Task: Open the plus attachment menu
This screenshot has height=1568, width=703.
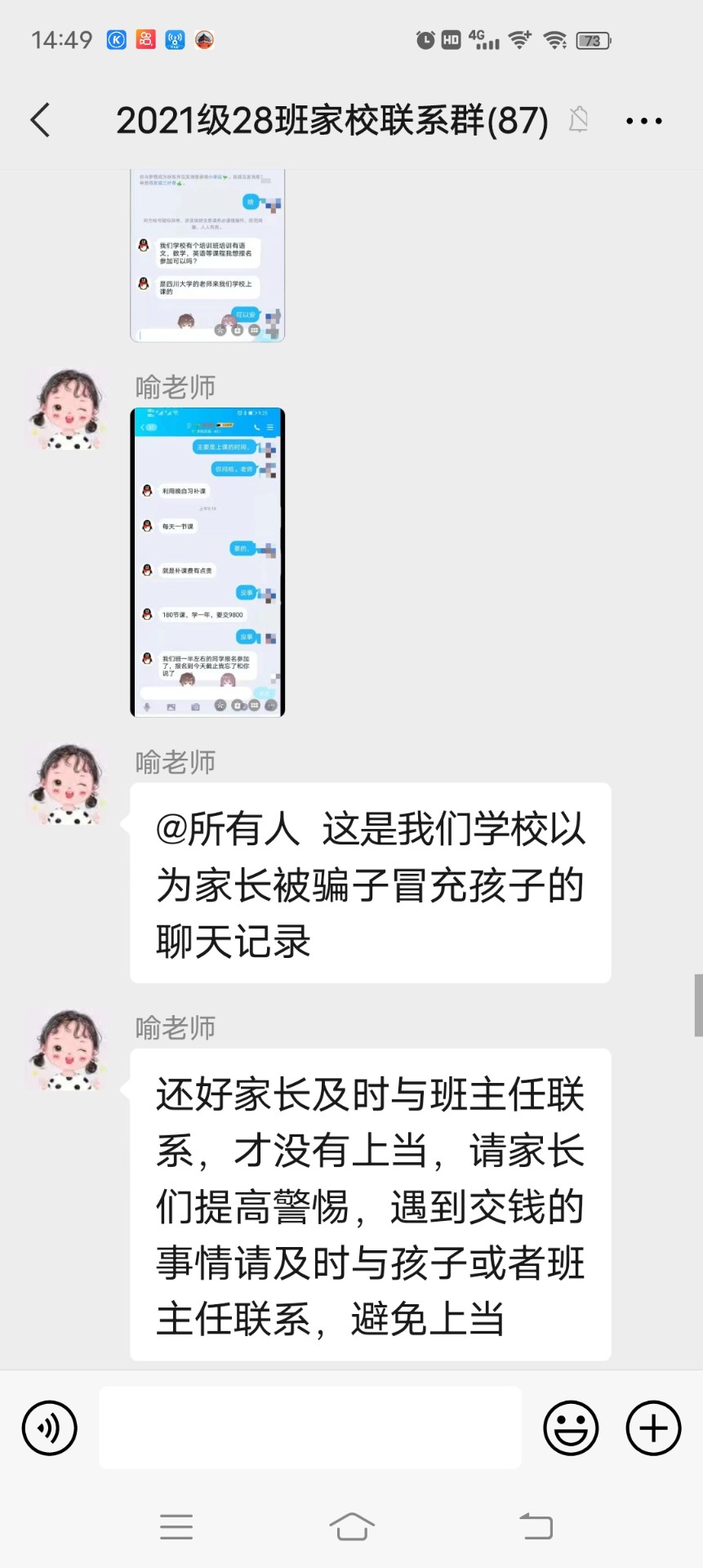Action: click(x=653, y=1428)
